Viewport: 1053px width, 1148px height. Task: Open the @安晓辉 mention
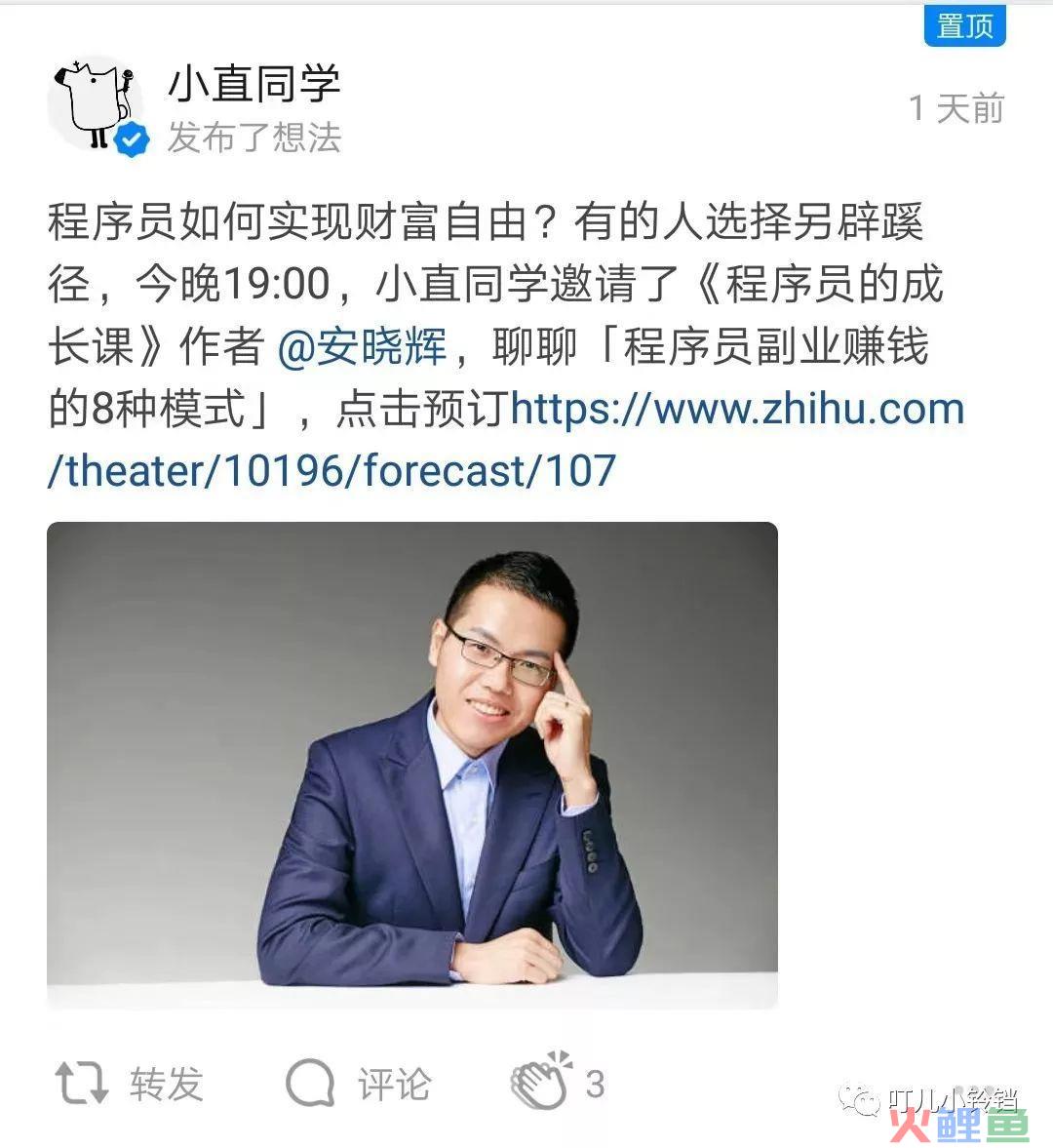[362, 347]
